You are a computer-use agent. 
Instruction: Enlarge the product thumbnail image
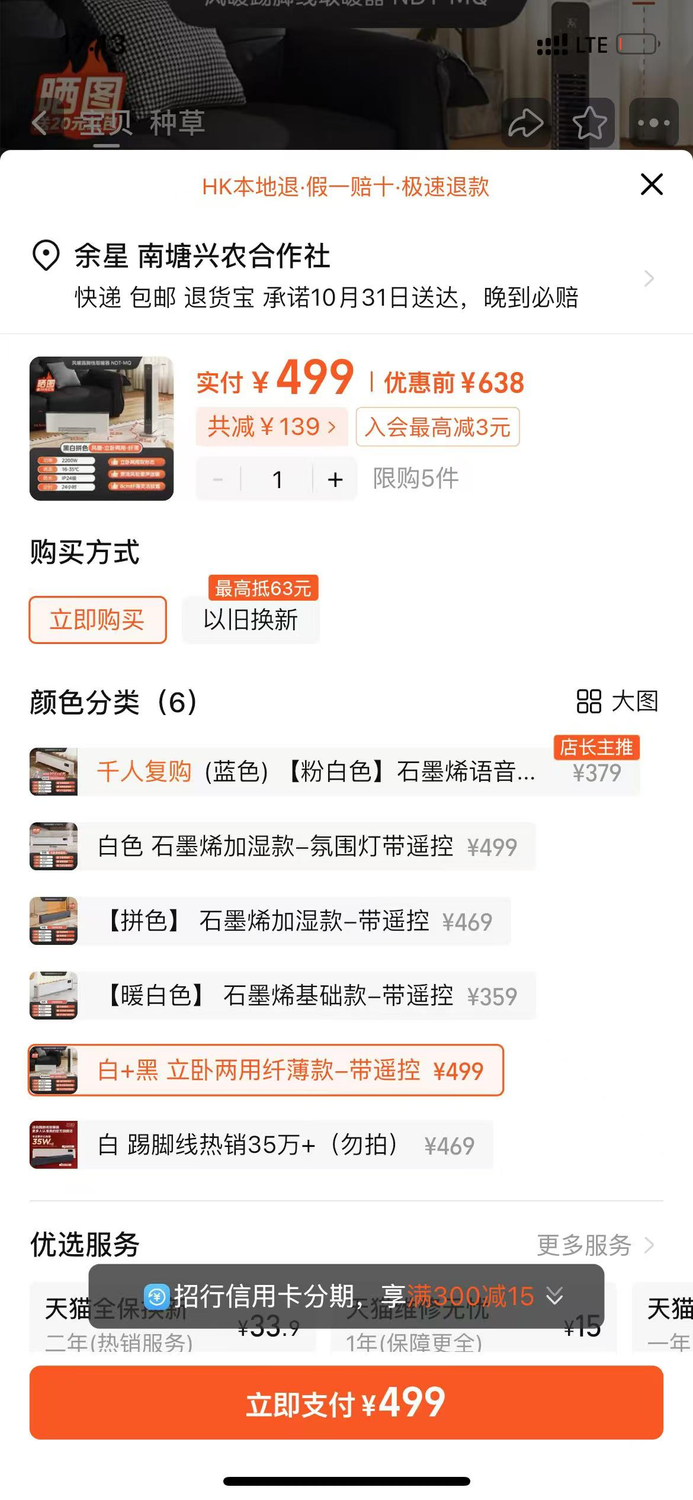(x=101, y=428)
